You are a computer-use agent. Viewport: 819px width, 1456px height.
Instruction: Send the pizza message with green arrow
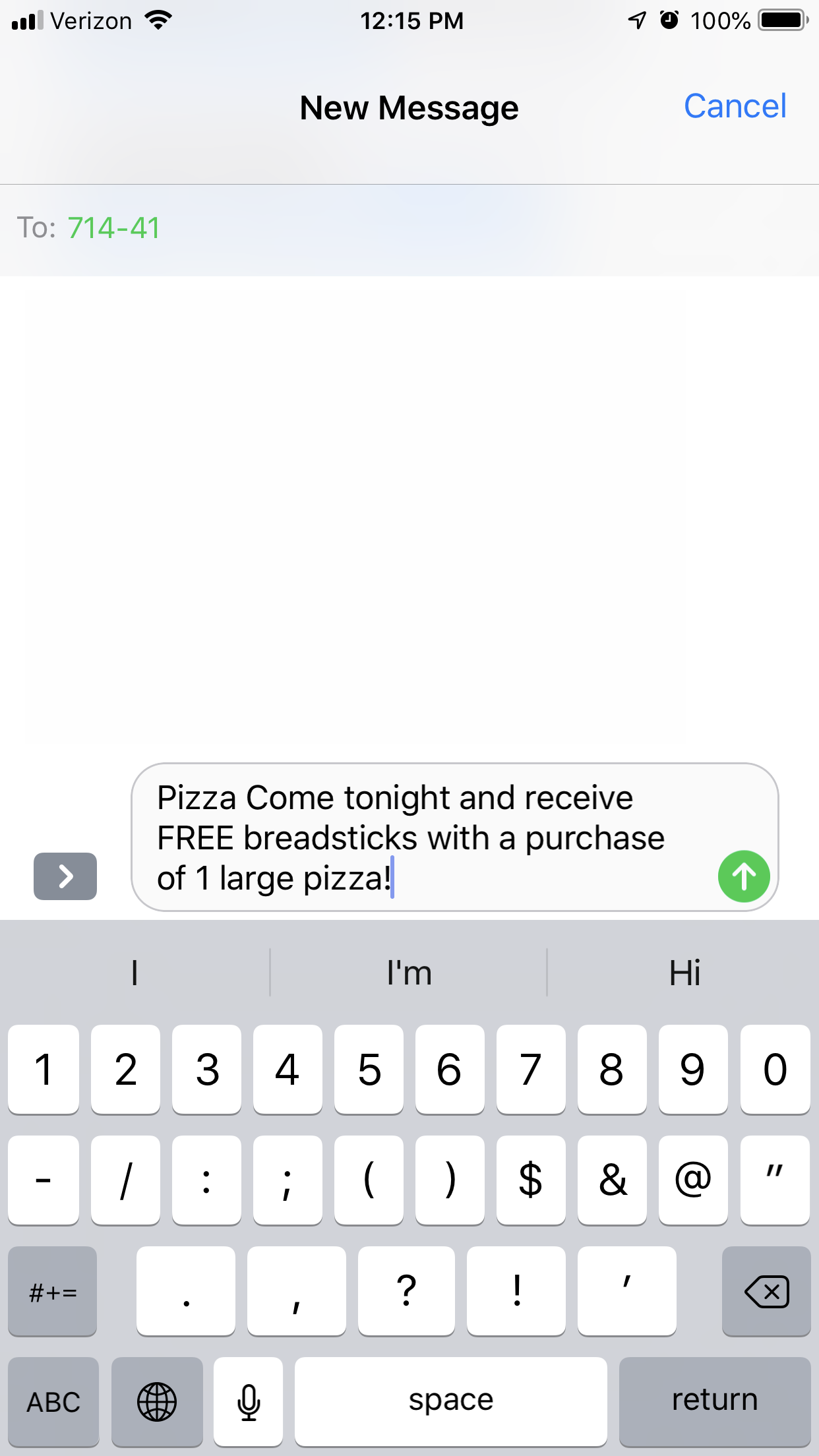pos(744,876)
